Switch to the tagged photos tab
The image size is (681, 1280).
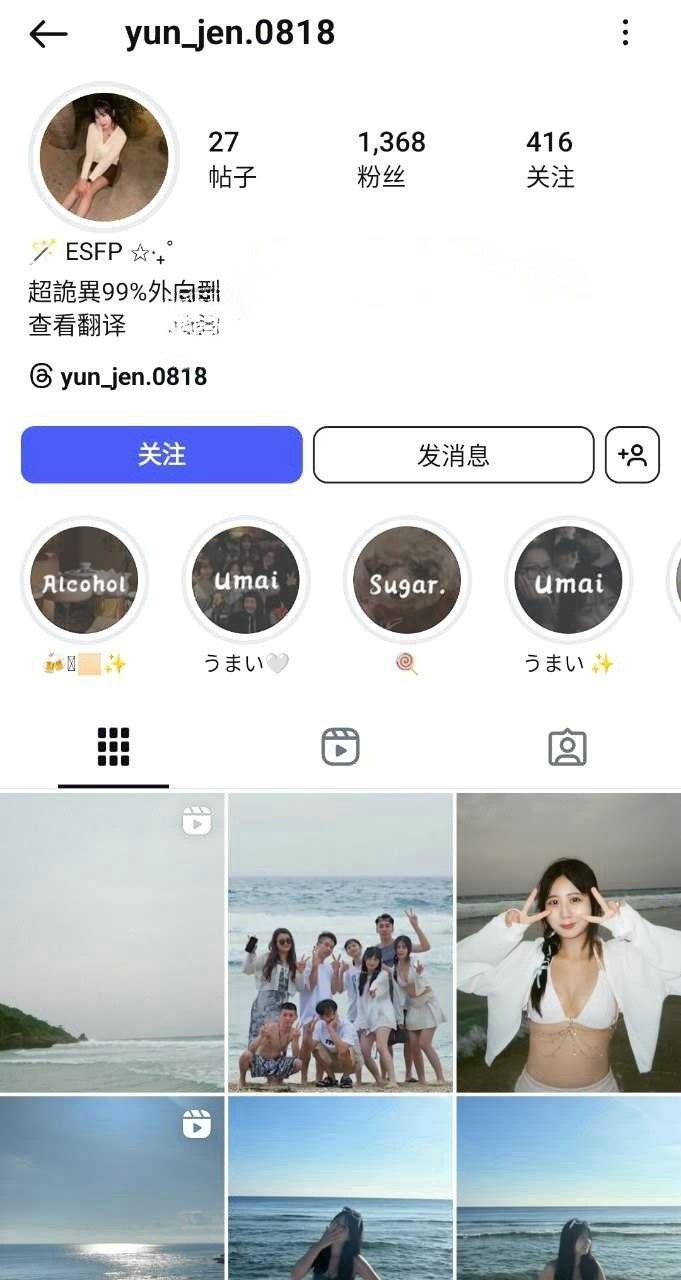coord(567,747)
